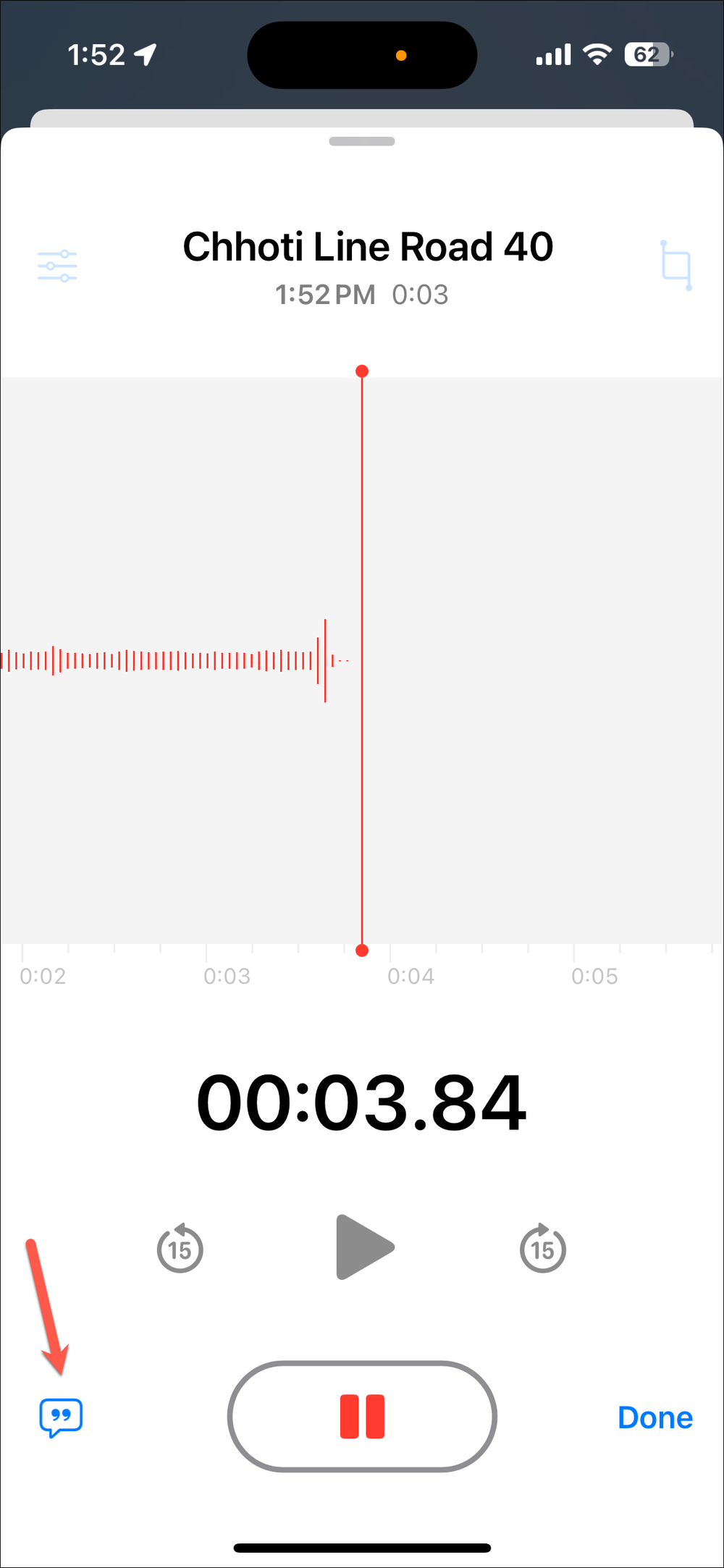The width and height of the screenshot is (724, 1568).
Task: Tap the Dynamic Island recording indicator
Action: [x=361, y=54]
